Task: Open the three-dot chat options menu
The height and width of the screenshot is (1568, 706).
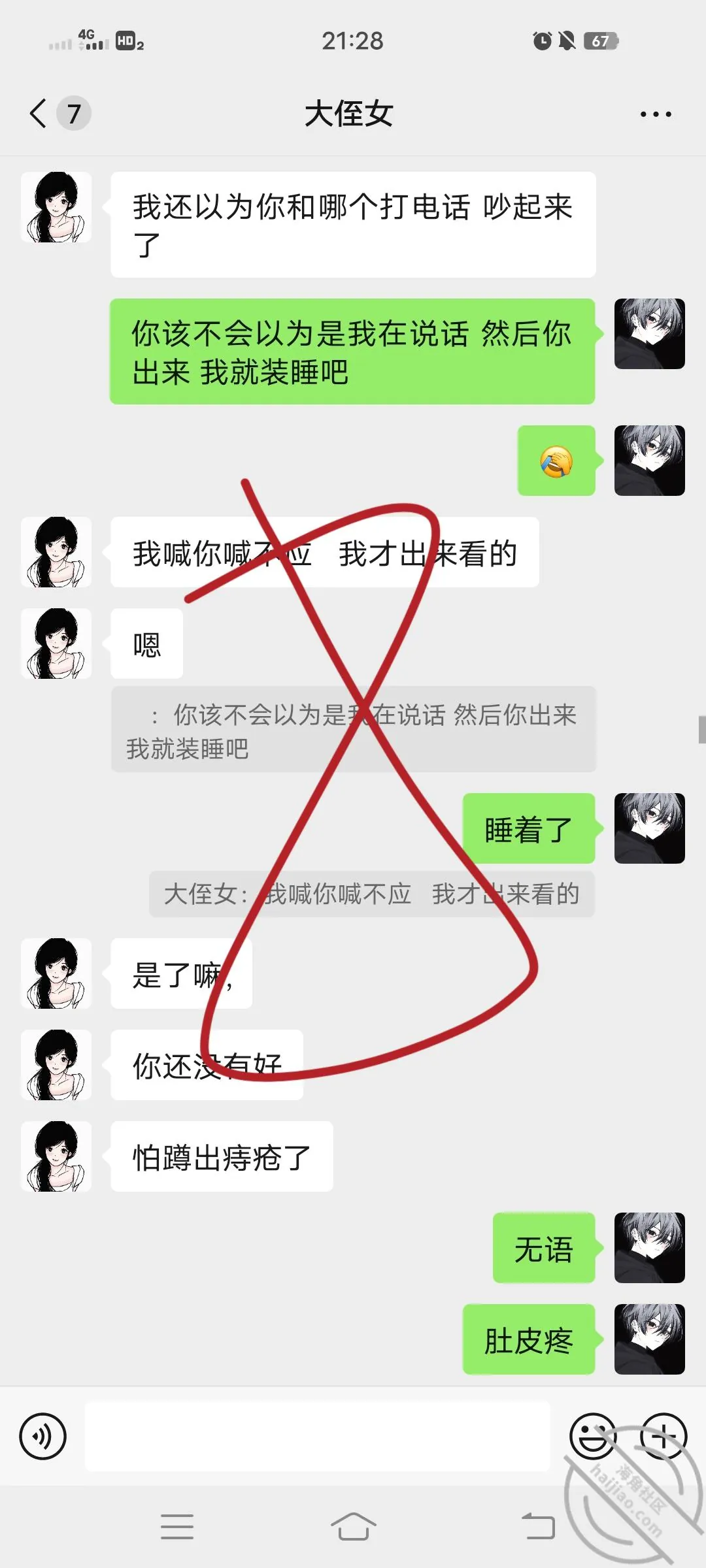Action: click(656, 114)
